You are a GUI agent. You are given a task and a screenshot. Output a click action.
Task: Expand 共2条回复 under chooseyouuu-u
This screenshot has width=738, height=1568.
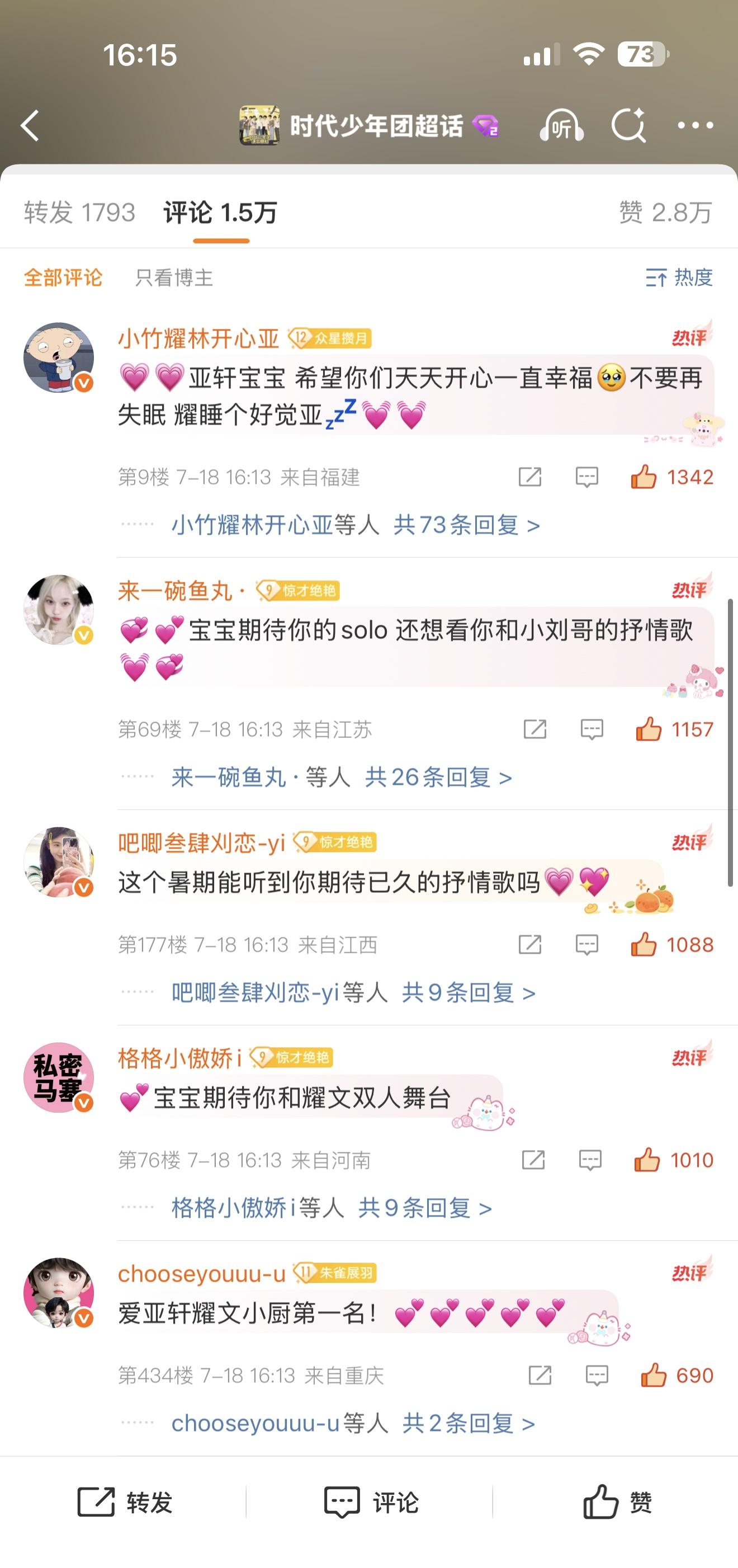tap(469, 1424)
